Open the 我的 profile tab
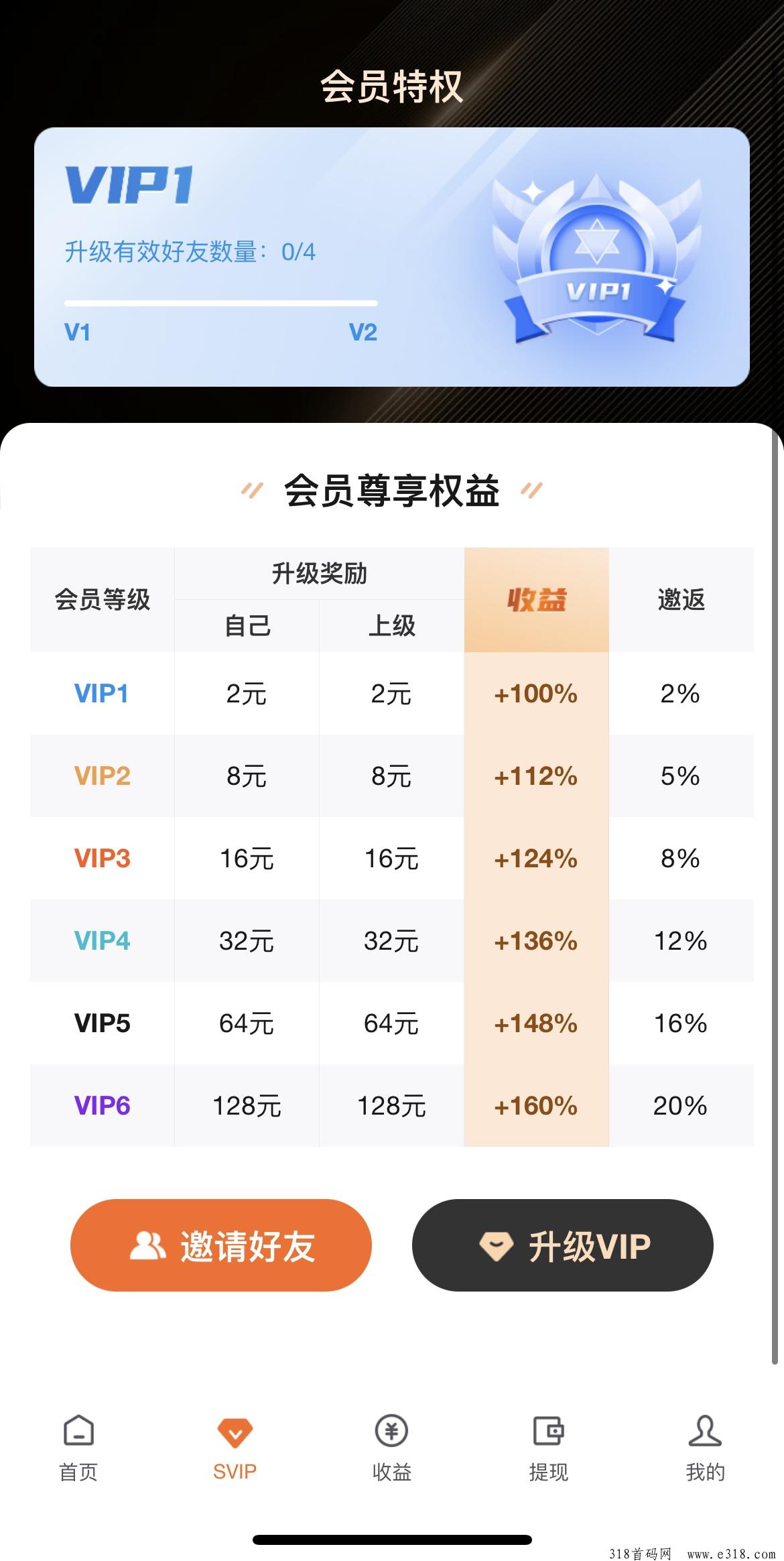Image resolution: width=784 pixels, height=1561 pixels. (x=706, y=1448)
